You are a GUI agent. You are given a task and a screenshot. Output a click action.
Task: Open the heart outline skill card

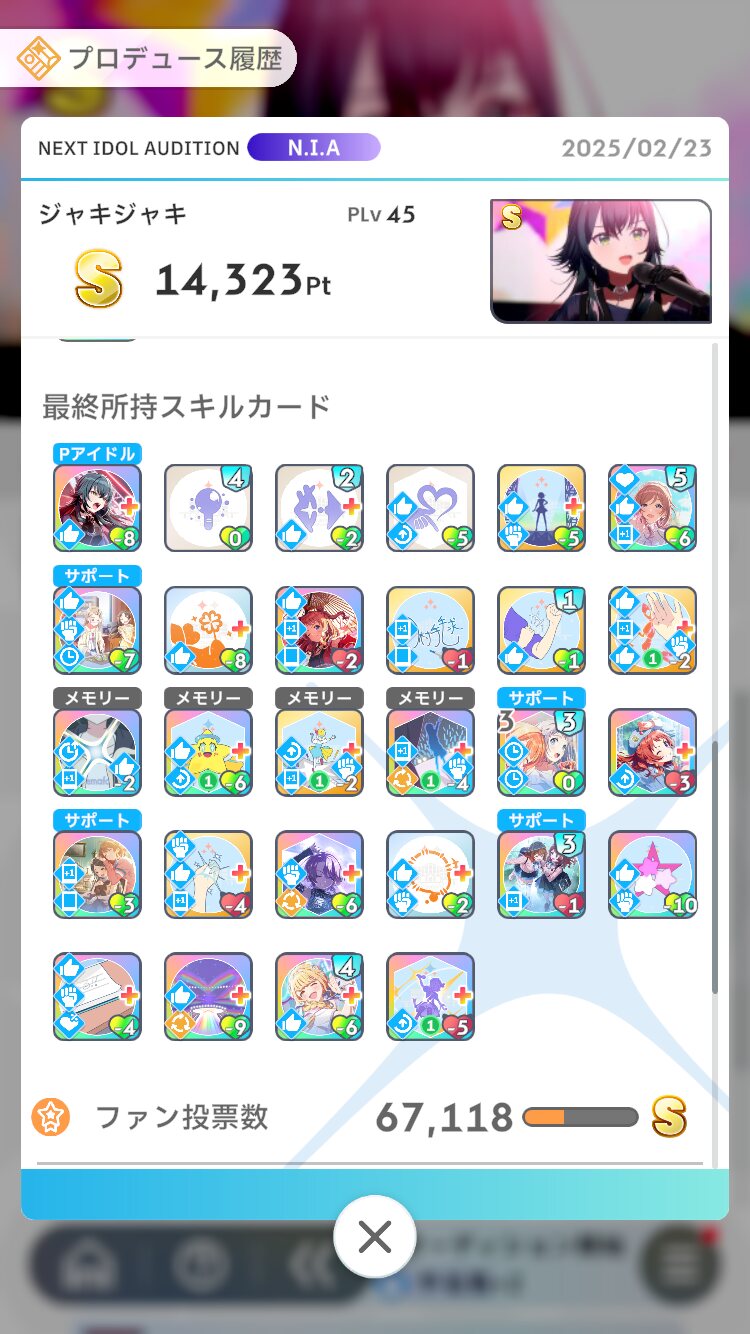coord(430,508)
